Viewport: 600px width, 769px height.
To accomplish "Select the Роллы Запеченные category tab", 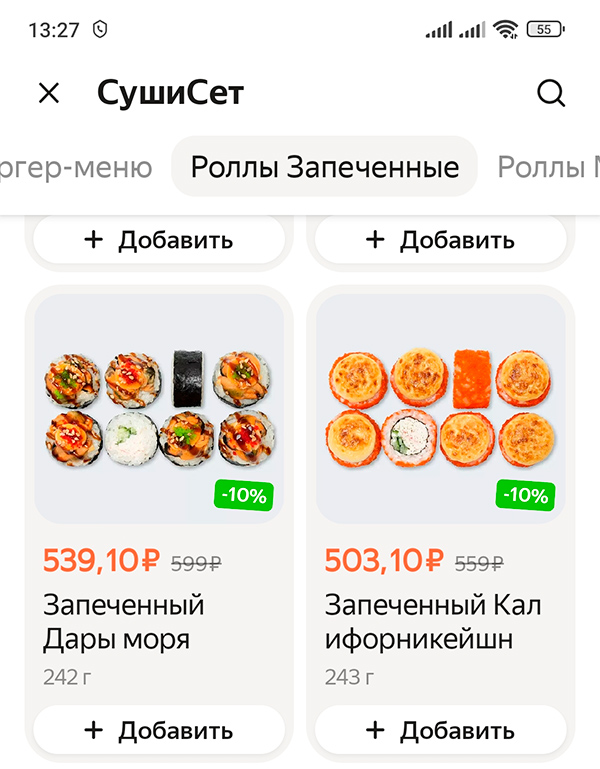I will click(x=324, y=167).
